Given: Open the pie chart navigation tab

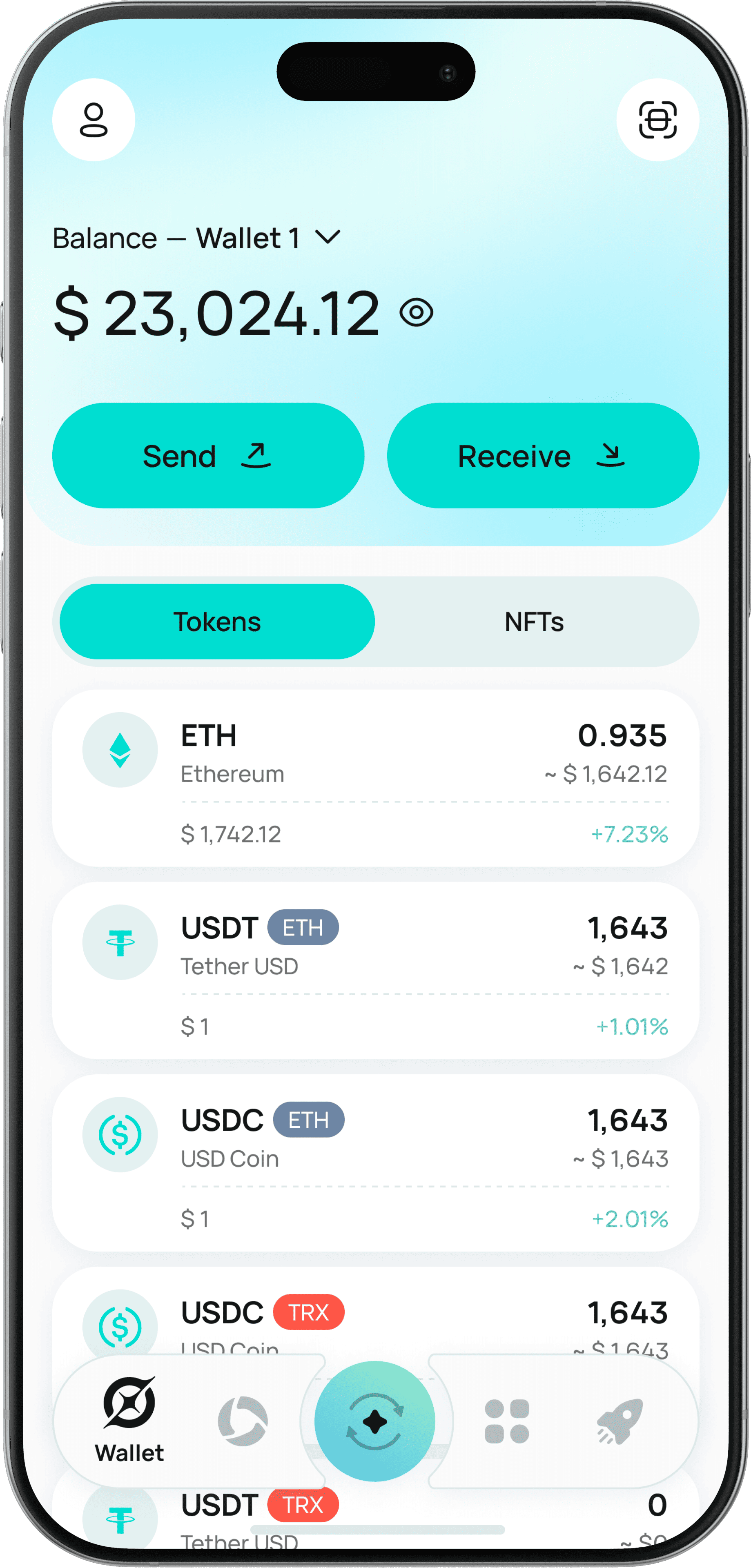Looking at the screenshot, I should [x=243, y=1421].
